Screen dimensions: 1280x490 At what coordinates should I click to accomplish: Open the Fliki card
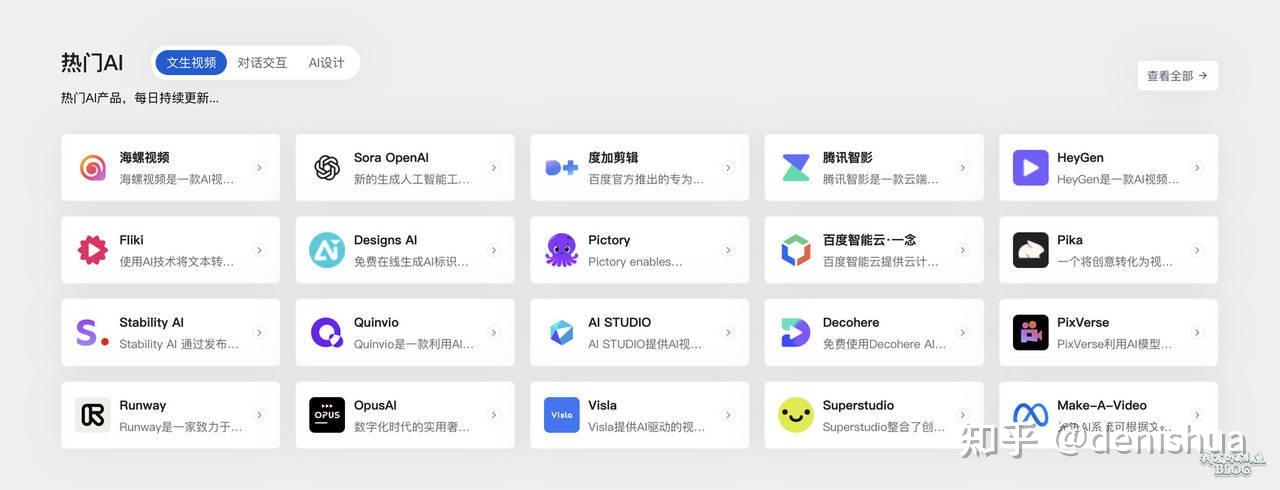pos(170,250)
